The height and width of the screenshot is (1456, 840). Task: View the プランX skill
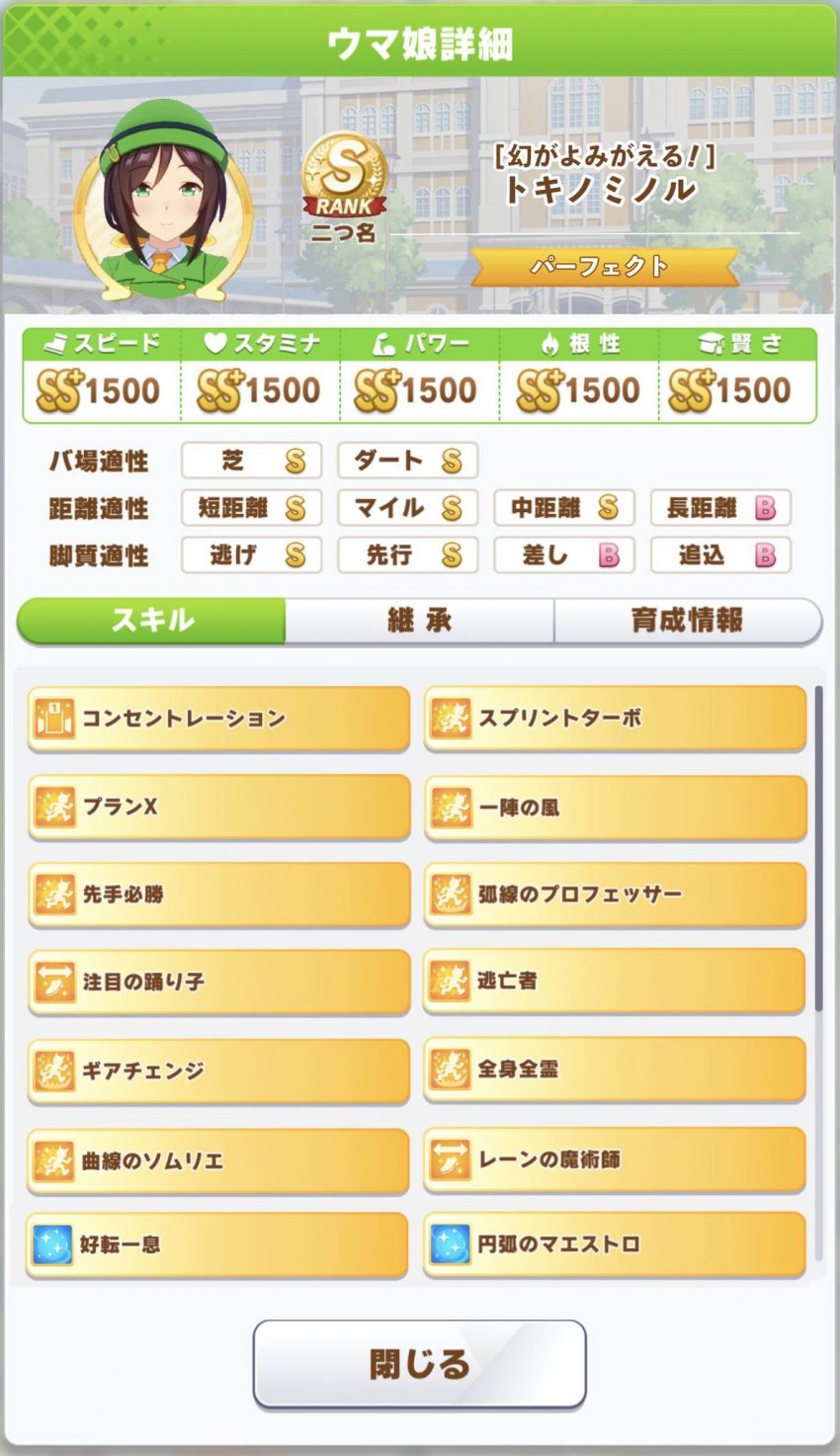(x=218, y=807)
